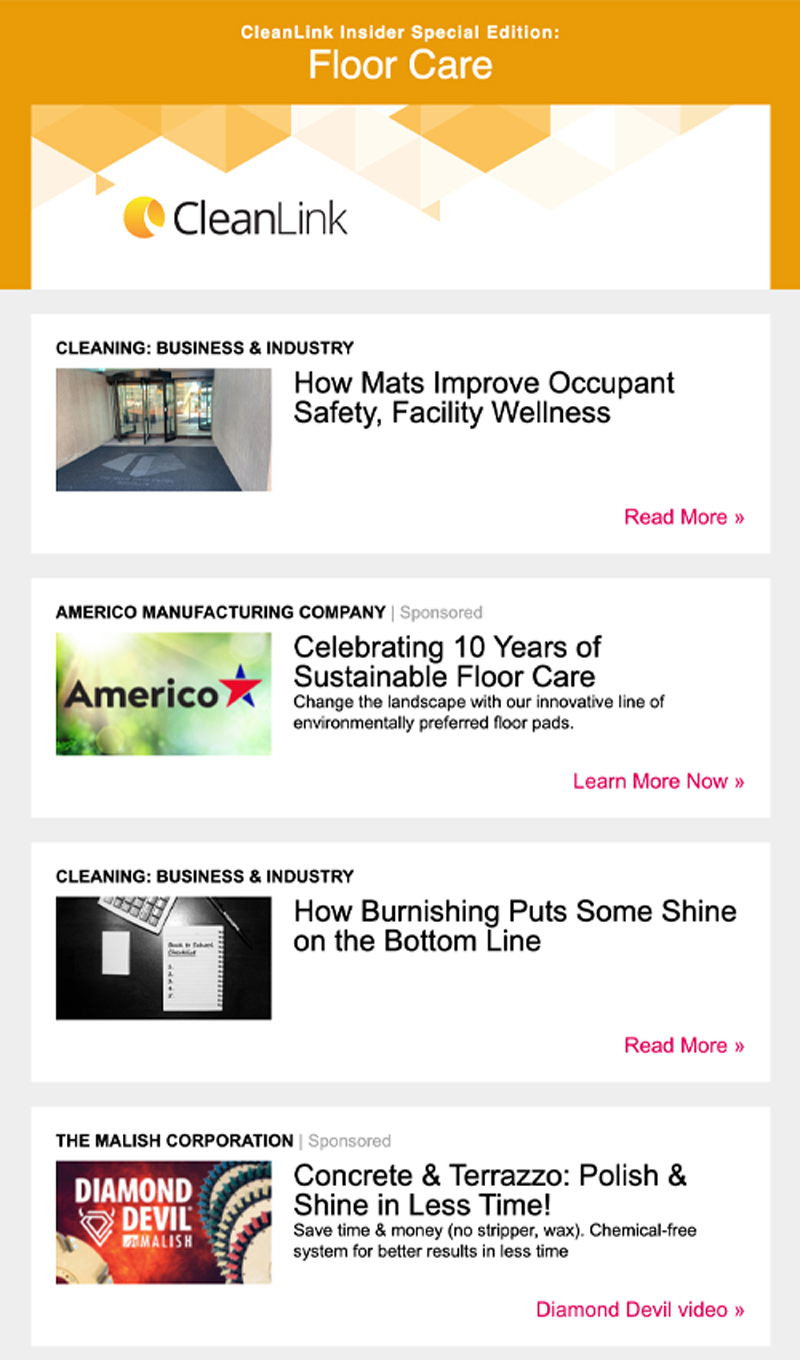
Task: Open headline How Burnishing Puts Some Shine
Action: point(514,926)
